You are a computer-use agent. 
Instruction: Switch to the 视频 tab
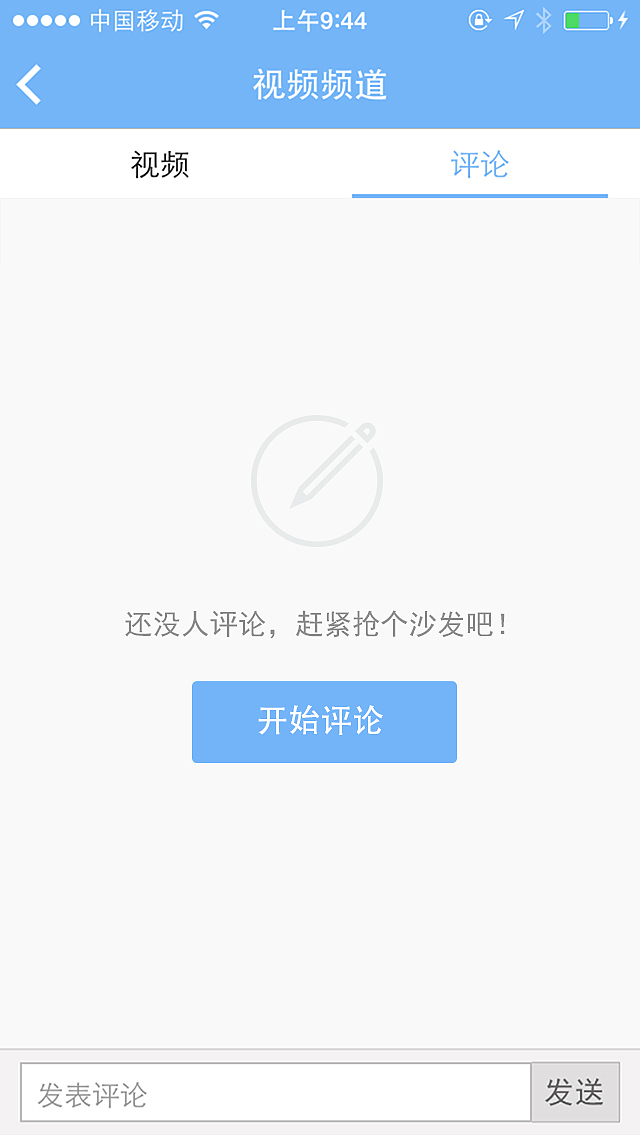click(x=160, y=164)
